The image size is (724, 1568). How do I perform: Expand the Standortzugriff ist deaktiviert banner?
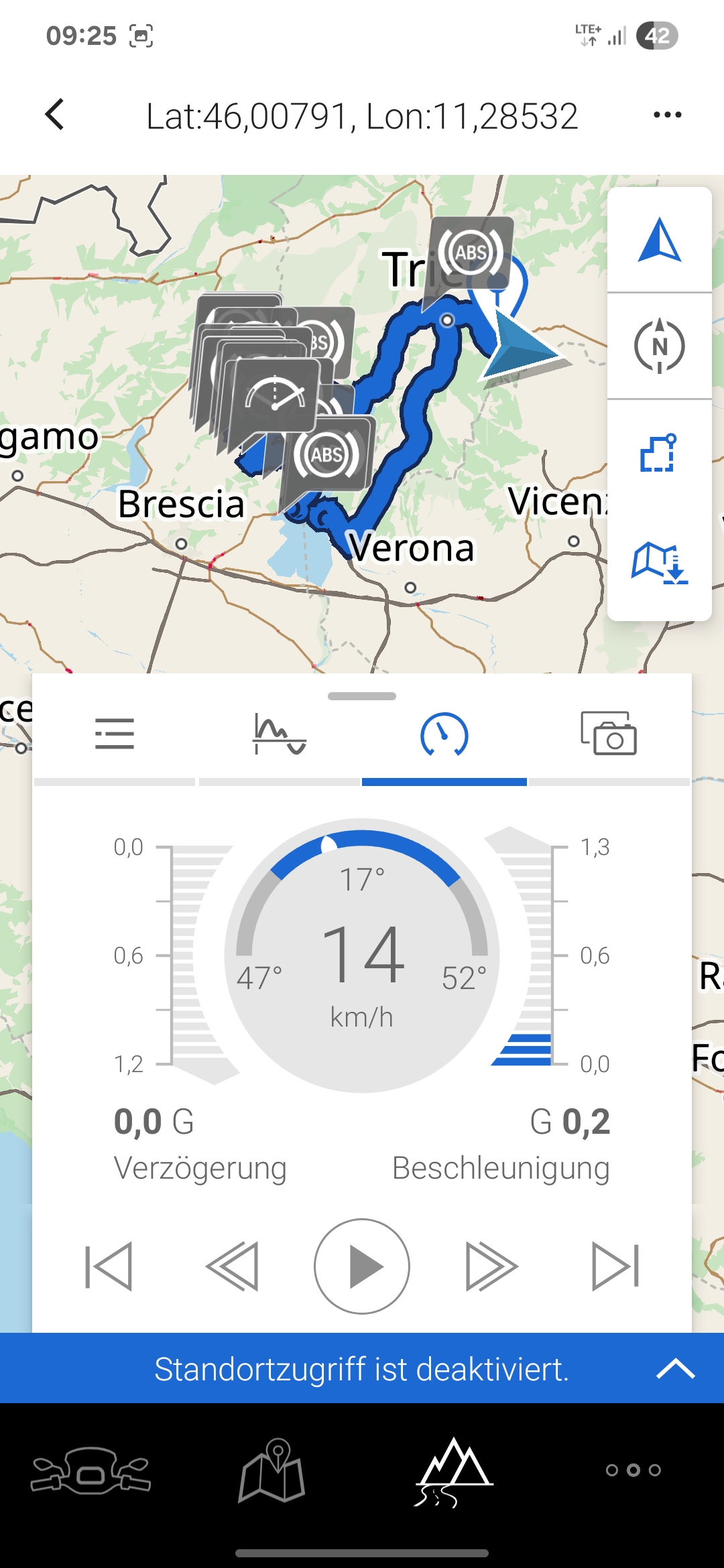tap(675, 1368)
